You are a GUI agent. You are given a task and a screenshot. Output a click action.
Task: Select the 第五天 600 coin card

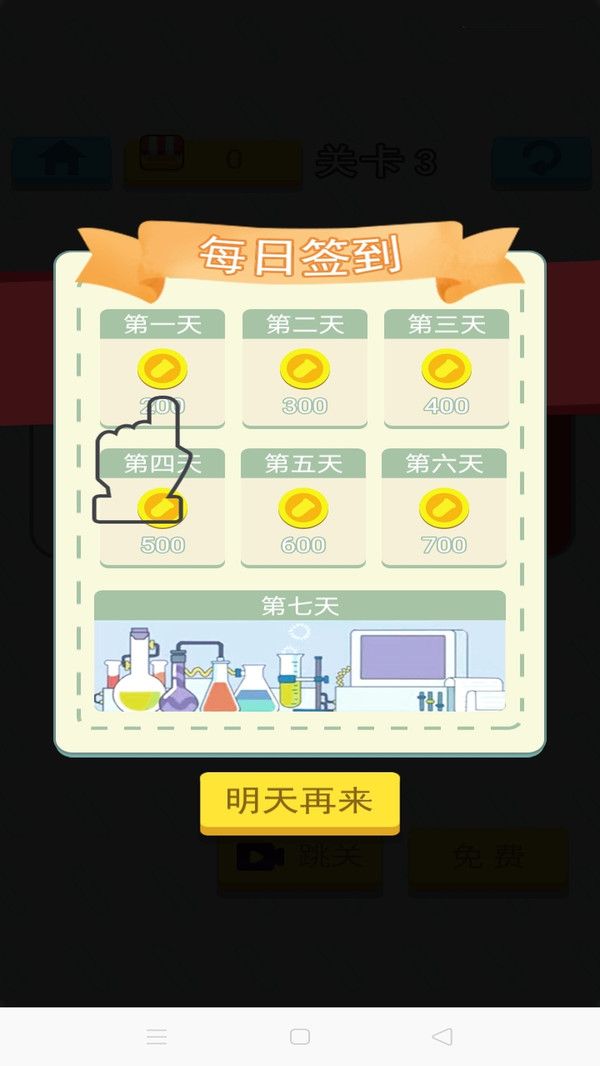[x=303, y=507]
